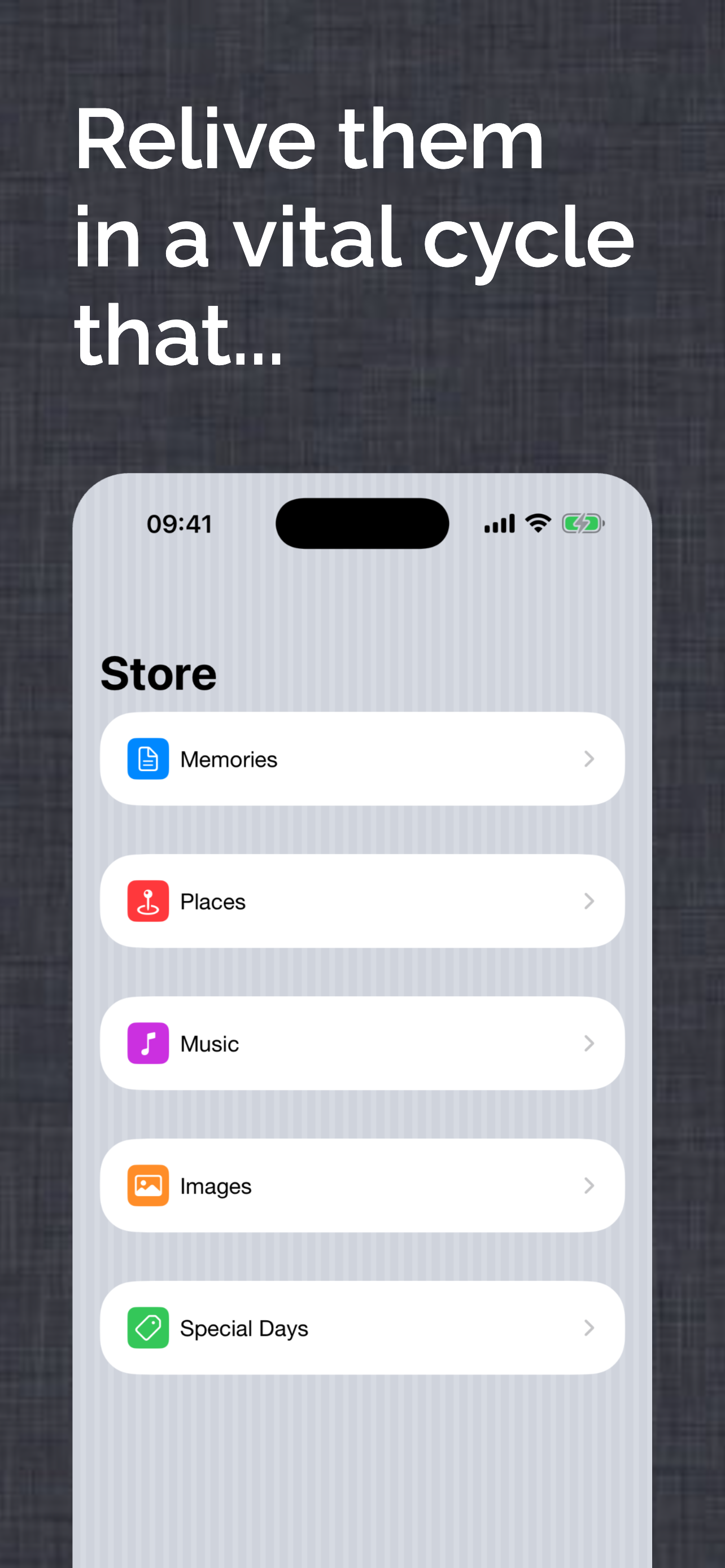Select the green Special Days tag icon
Screen dimensions: 725x1568
[147, 1328]
